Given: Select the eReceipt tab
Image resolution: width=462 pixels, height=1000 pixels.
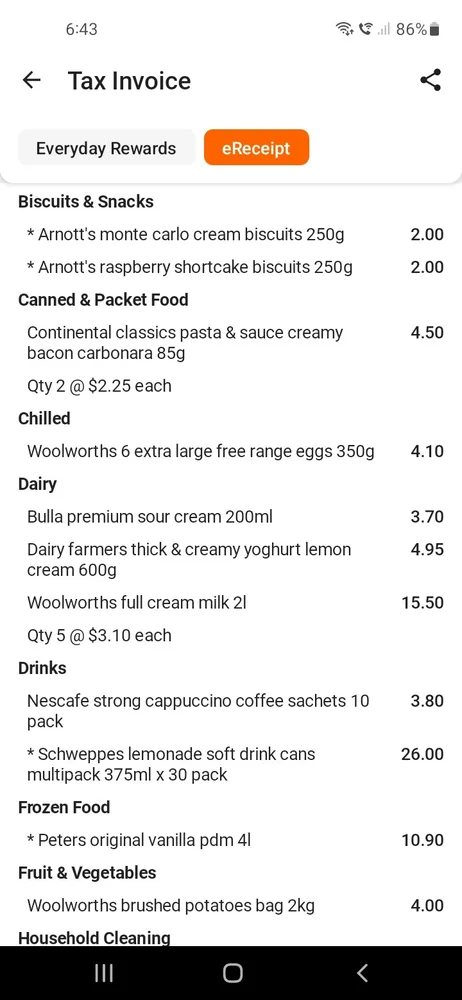Looking at the screenshot, I should point(257,148).
